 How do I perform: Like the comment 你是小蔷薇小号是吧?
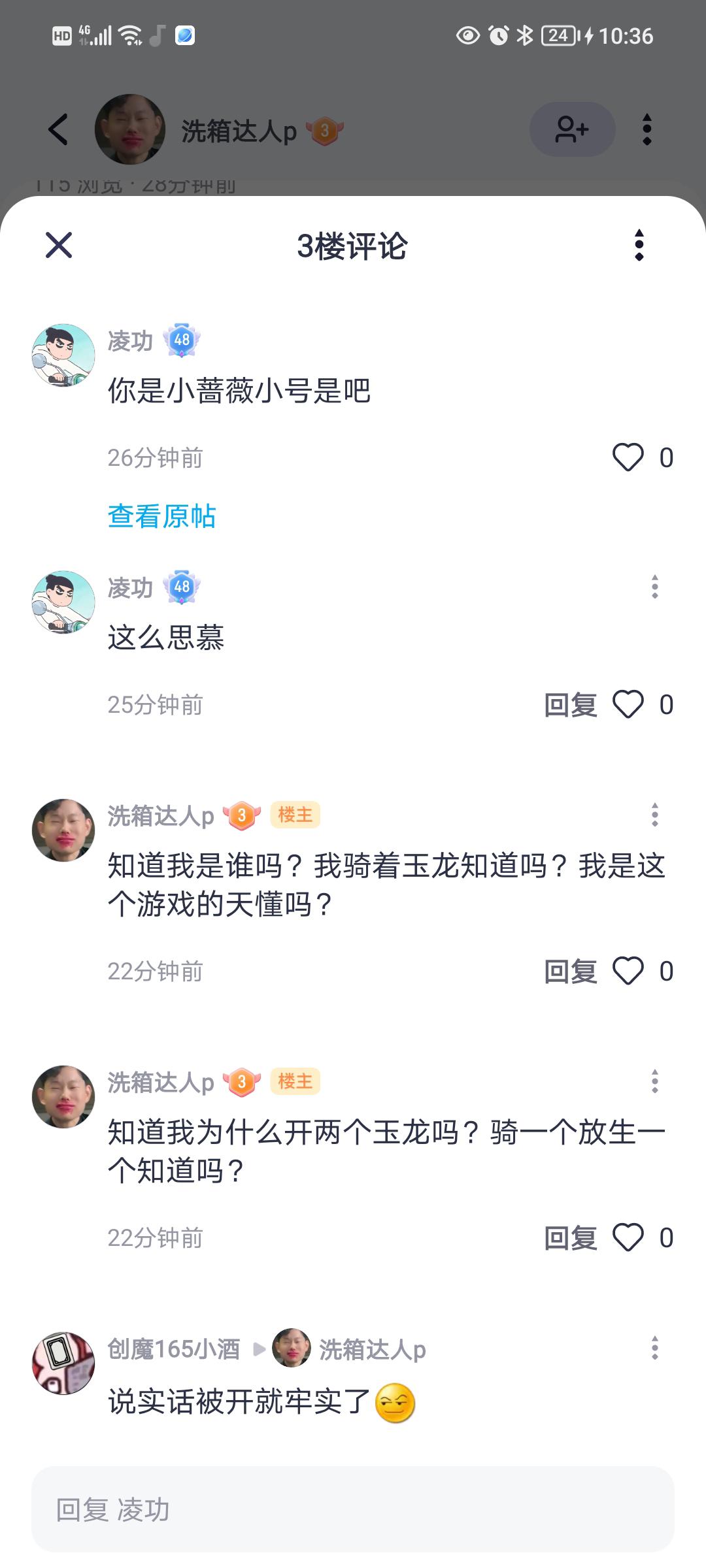click(x=628, y=457)
